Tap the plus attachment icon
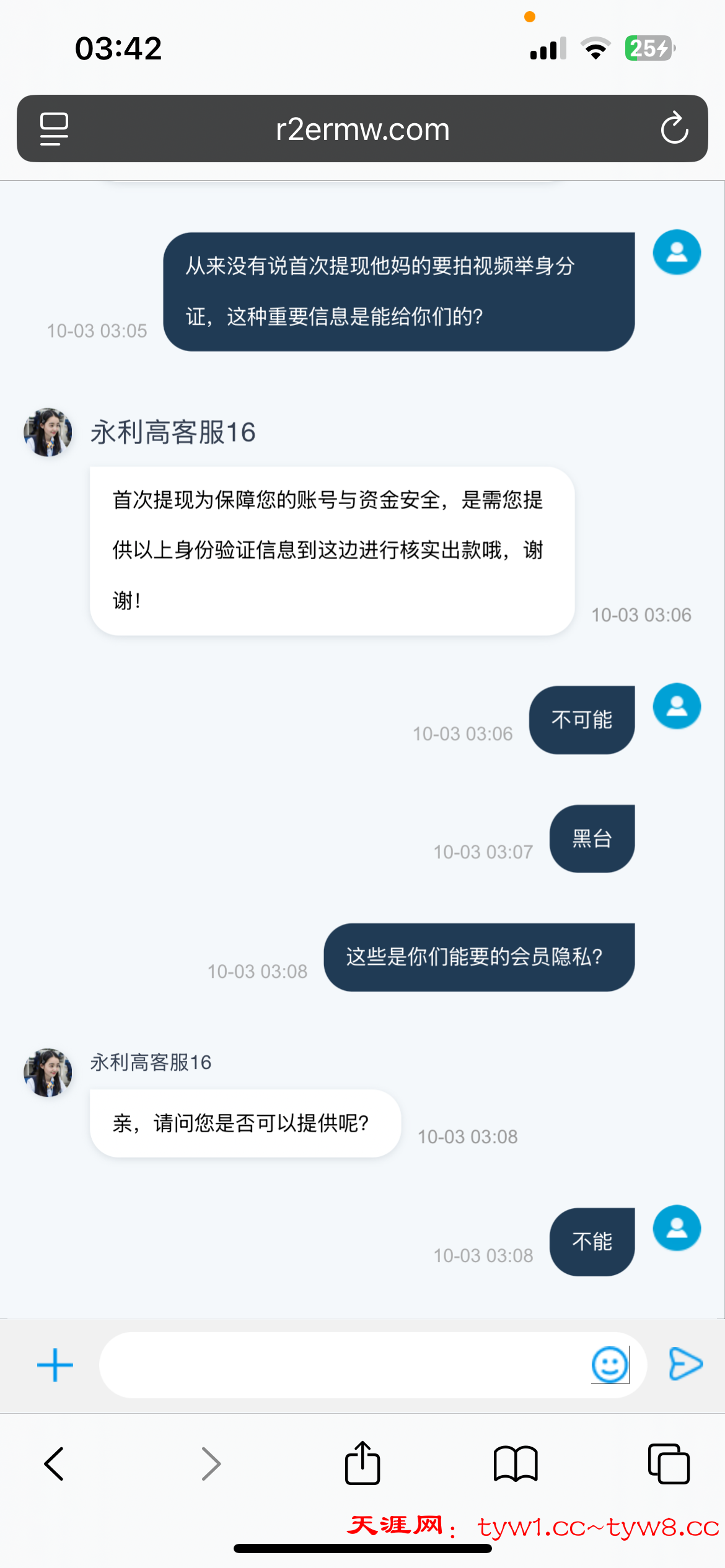 point(55,1364)
